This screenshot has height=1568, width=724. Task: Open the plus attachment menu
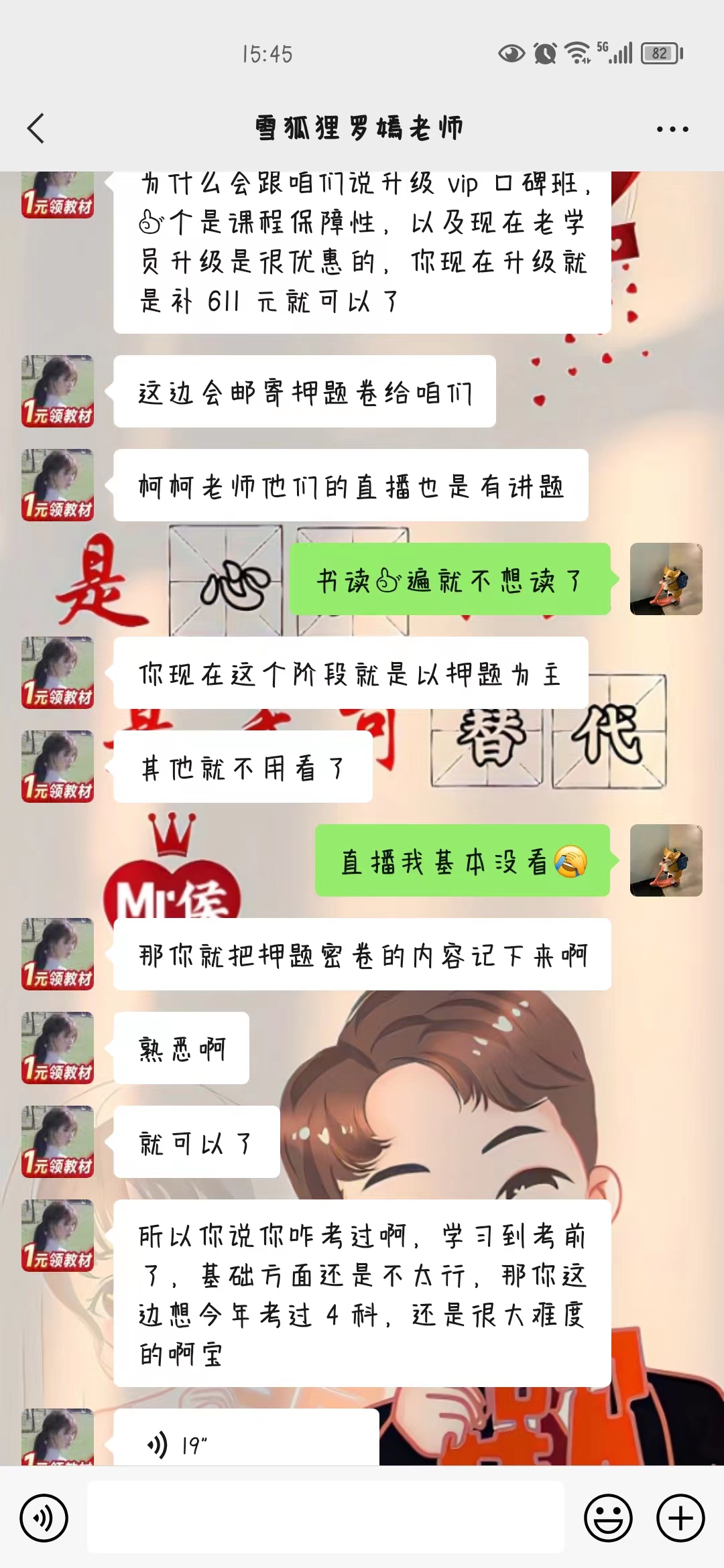point(680,1518)
